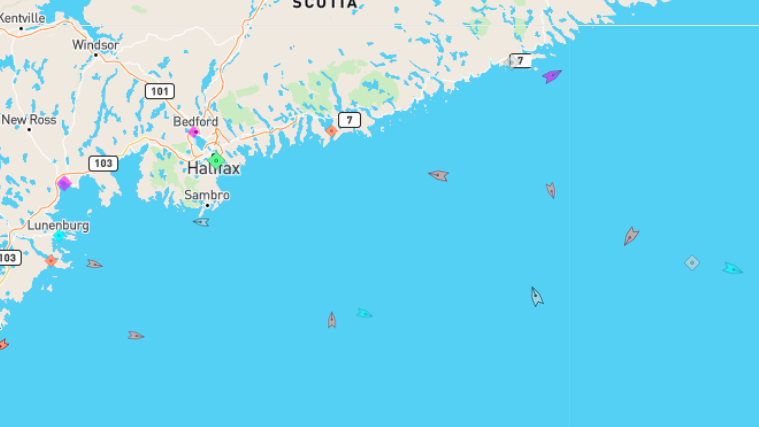759x427 pixels.
Task: Select the gray diamond marker offshore
Action: pos(691,263)
